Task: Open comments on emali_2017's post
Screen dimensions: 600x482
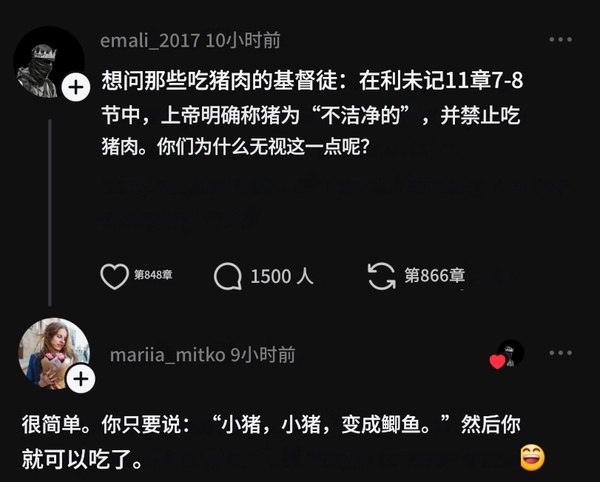Action: [228, 276]
